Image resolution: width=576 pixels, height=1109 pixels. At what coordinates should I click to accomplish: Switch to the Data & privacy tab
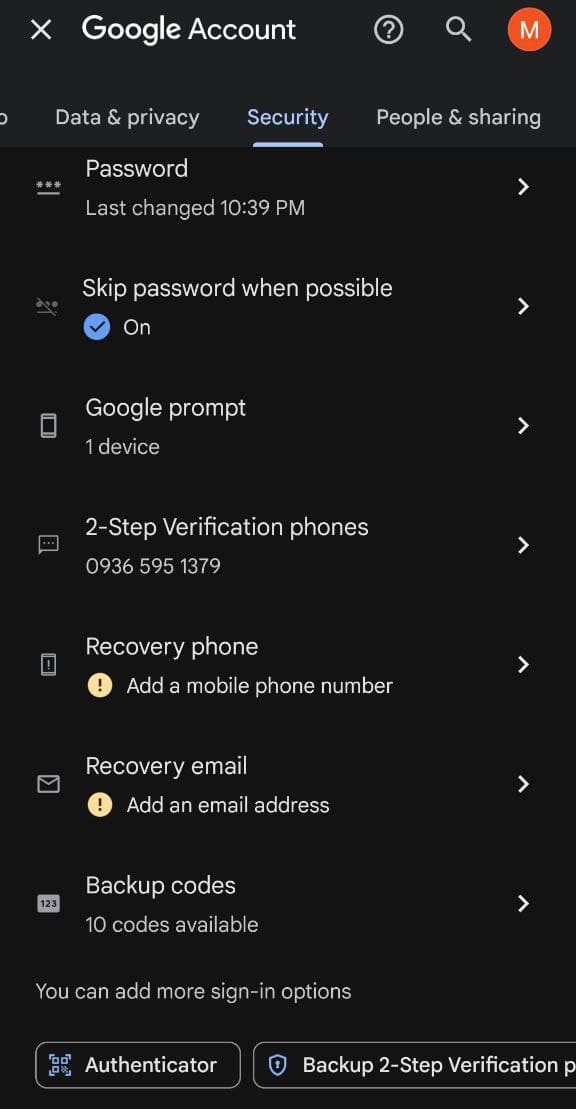tap(127, 117)
